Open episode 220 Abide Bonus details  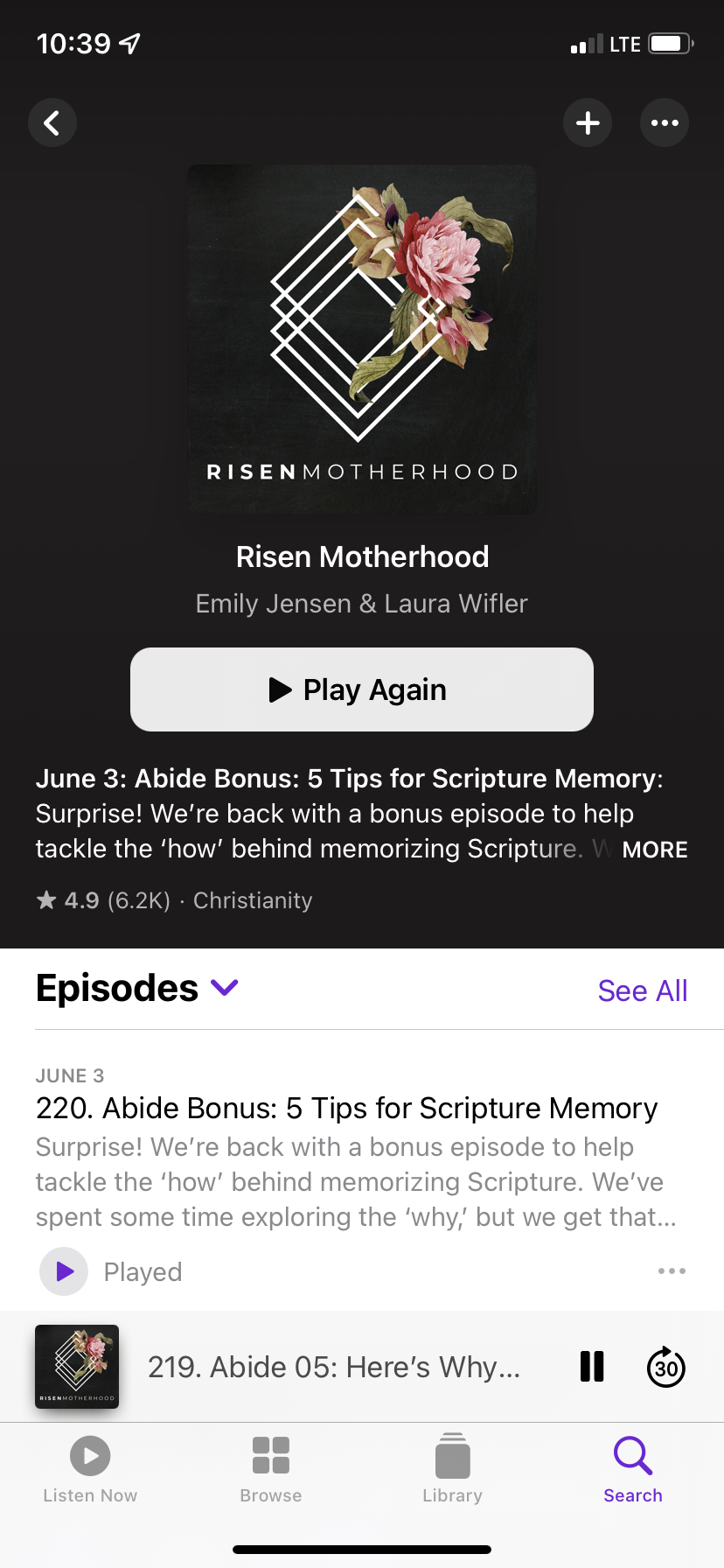346,1108
